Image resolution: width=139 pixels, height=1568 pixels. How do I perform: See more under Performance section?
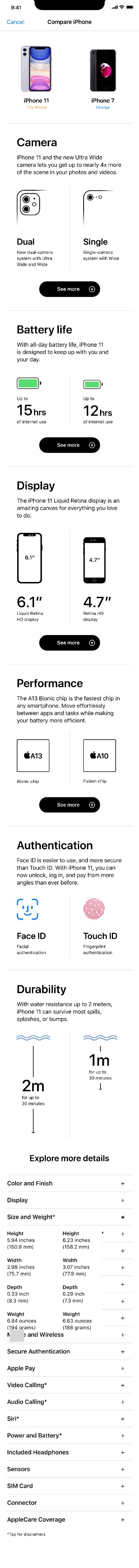[69, 805]
